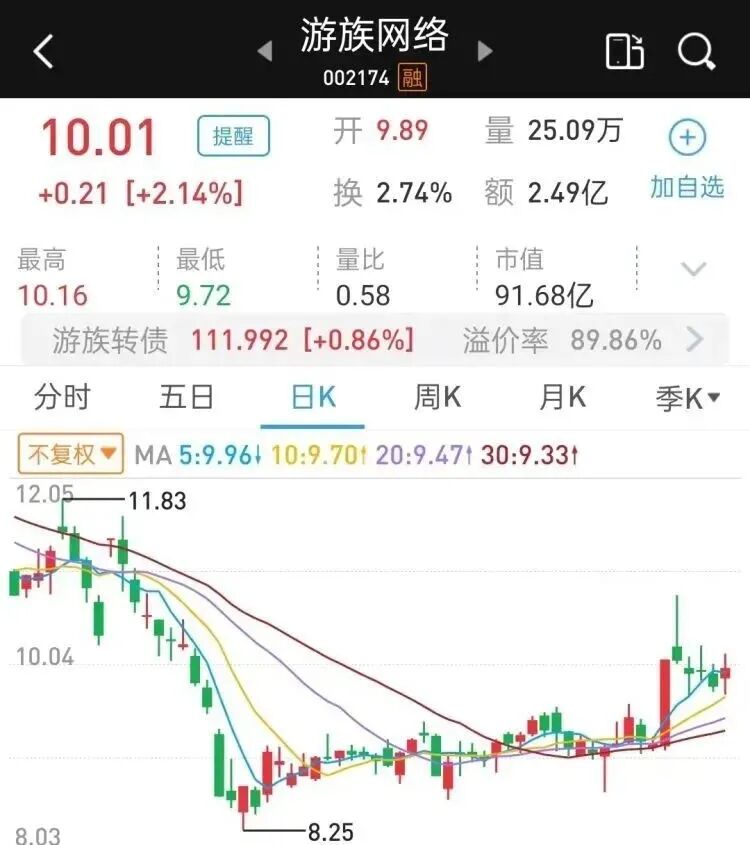Show the 月K chart tab
Image resolution: width=750 pixels, height=845 pixels.
click(562, 398)
